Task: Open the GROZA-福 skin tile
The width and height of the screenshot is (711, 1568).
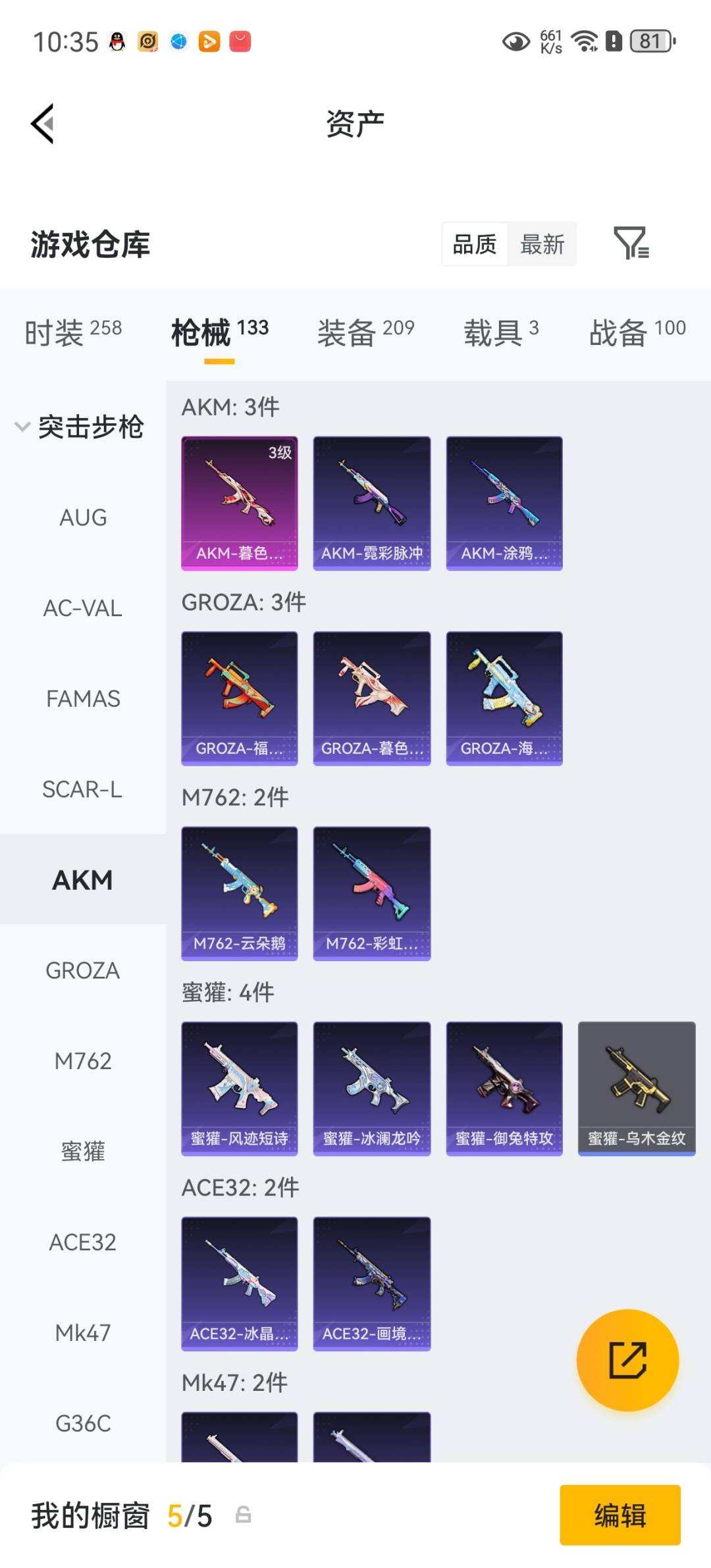Action: 240,698
